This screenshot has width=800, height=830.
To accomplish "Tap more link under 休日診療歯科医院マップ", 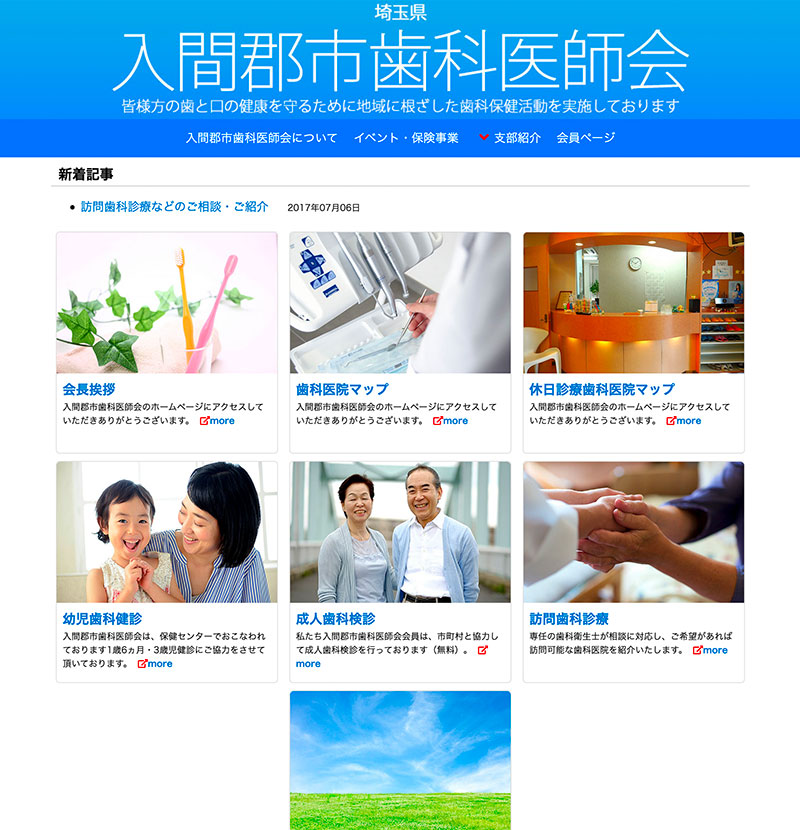I will 684,421.
